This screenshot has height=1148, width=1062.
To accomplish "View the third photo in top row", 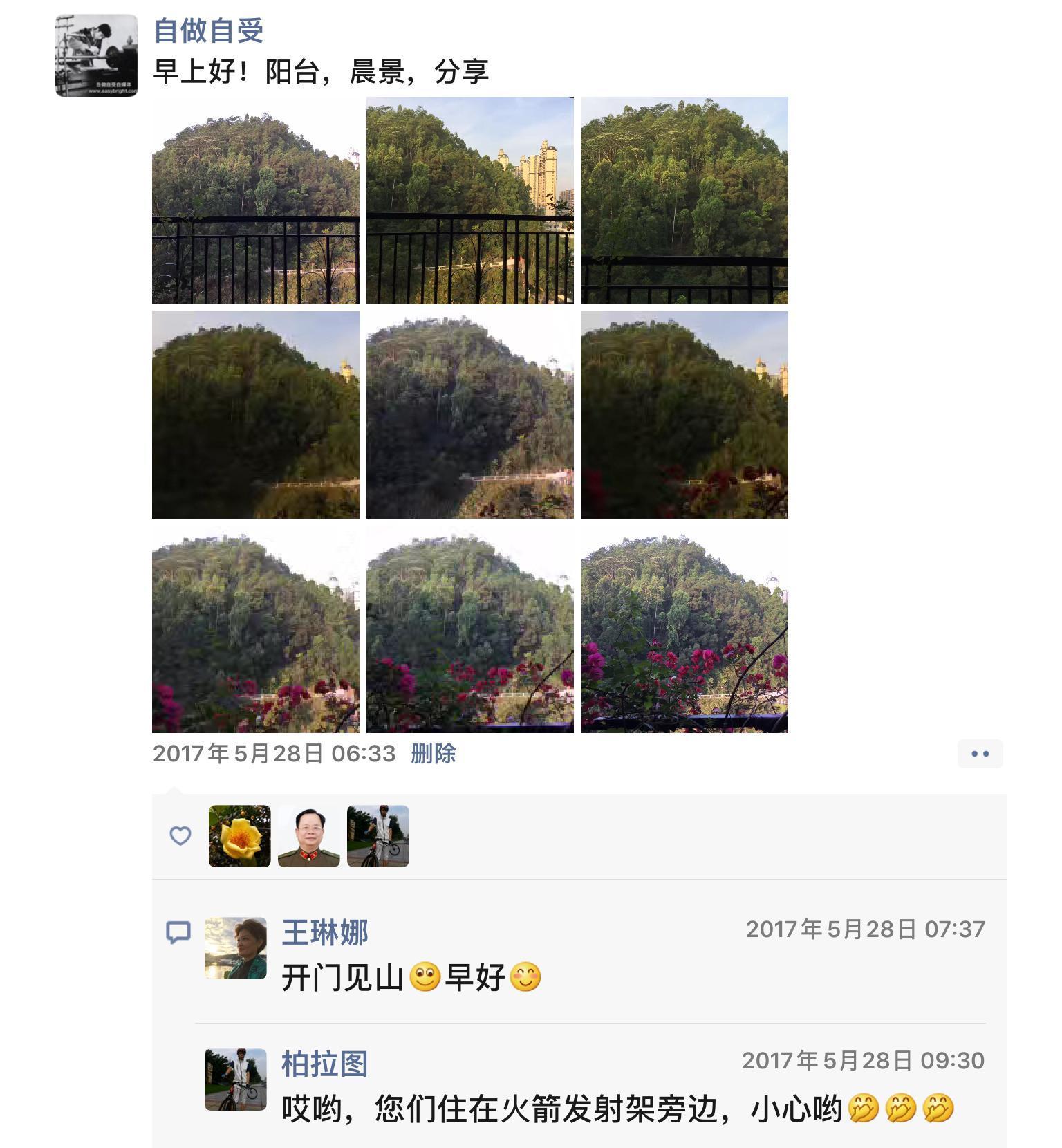I will click(684, 201).
